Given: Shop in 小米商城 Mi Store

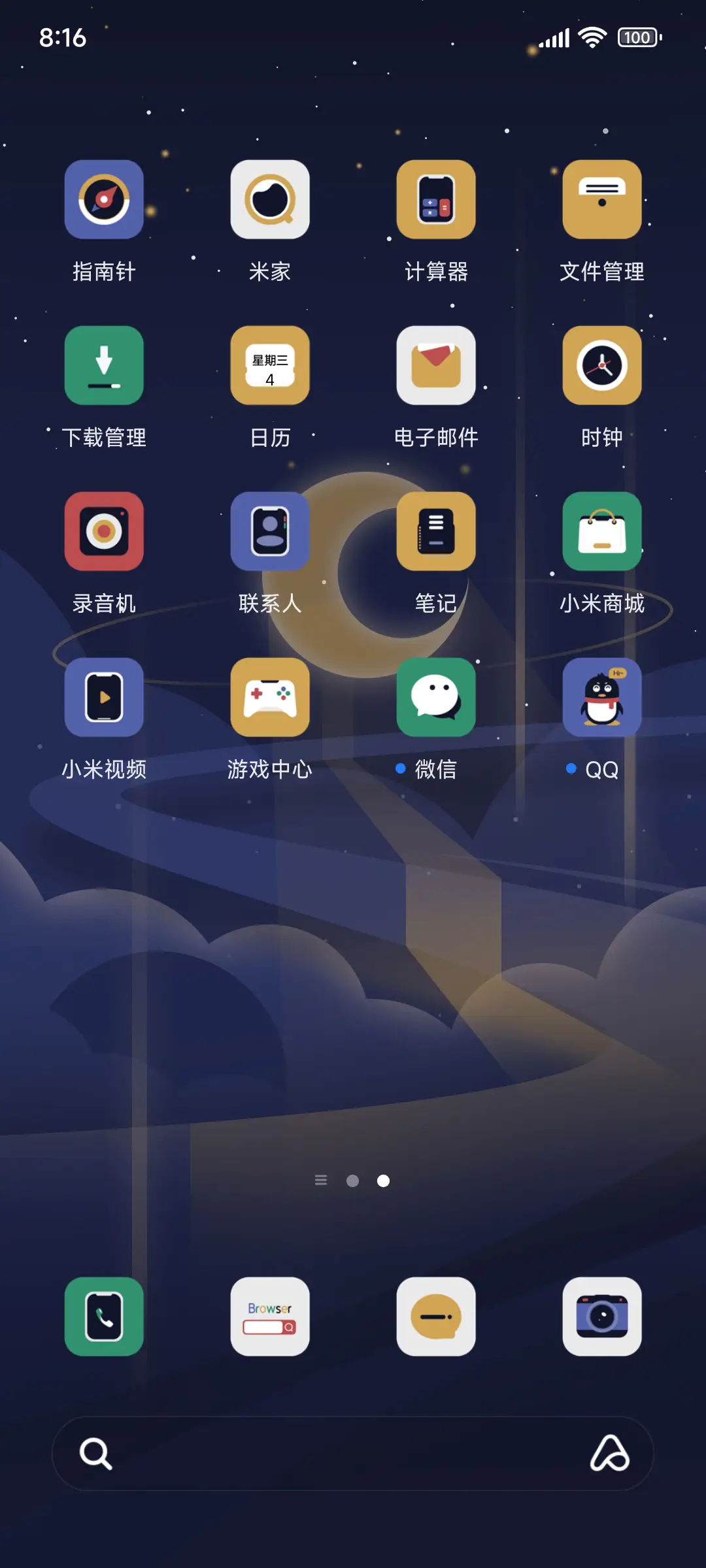Looking at the screenshot, I should click(601, 531).
